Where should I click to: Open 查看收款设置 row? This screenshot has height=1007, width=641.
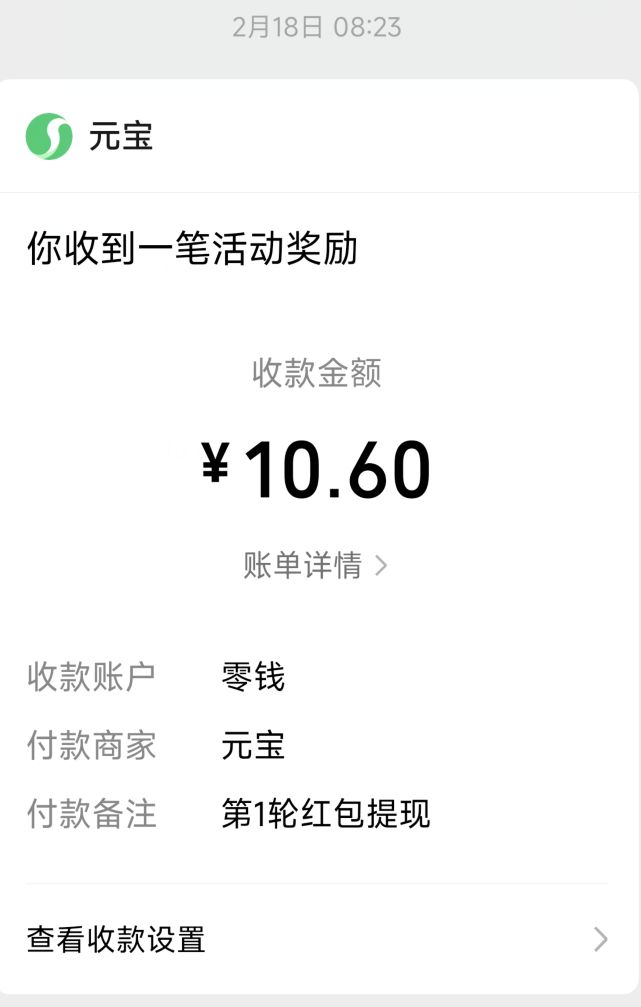click(317, 939)
